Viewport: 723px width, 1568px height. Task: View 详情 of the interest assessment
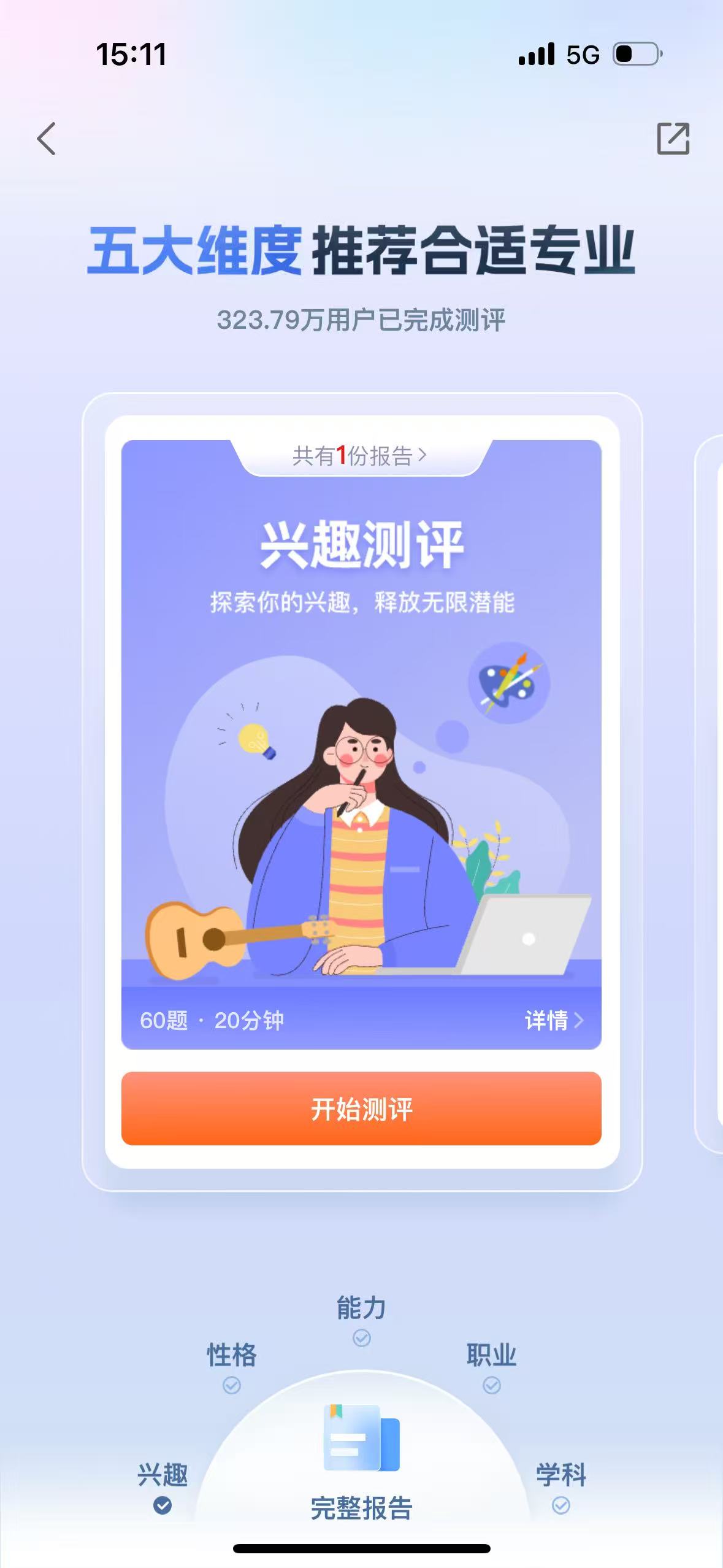click(553, 1020)
